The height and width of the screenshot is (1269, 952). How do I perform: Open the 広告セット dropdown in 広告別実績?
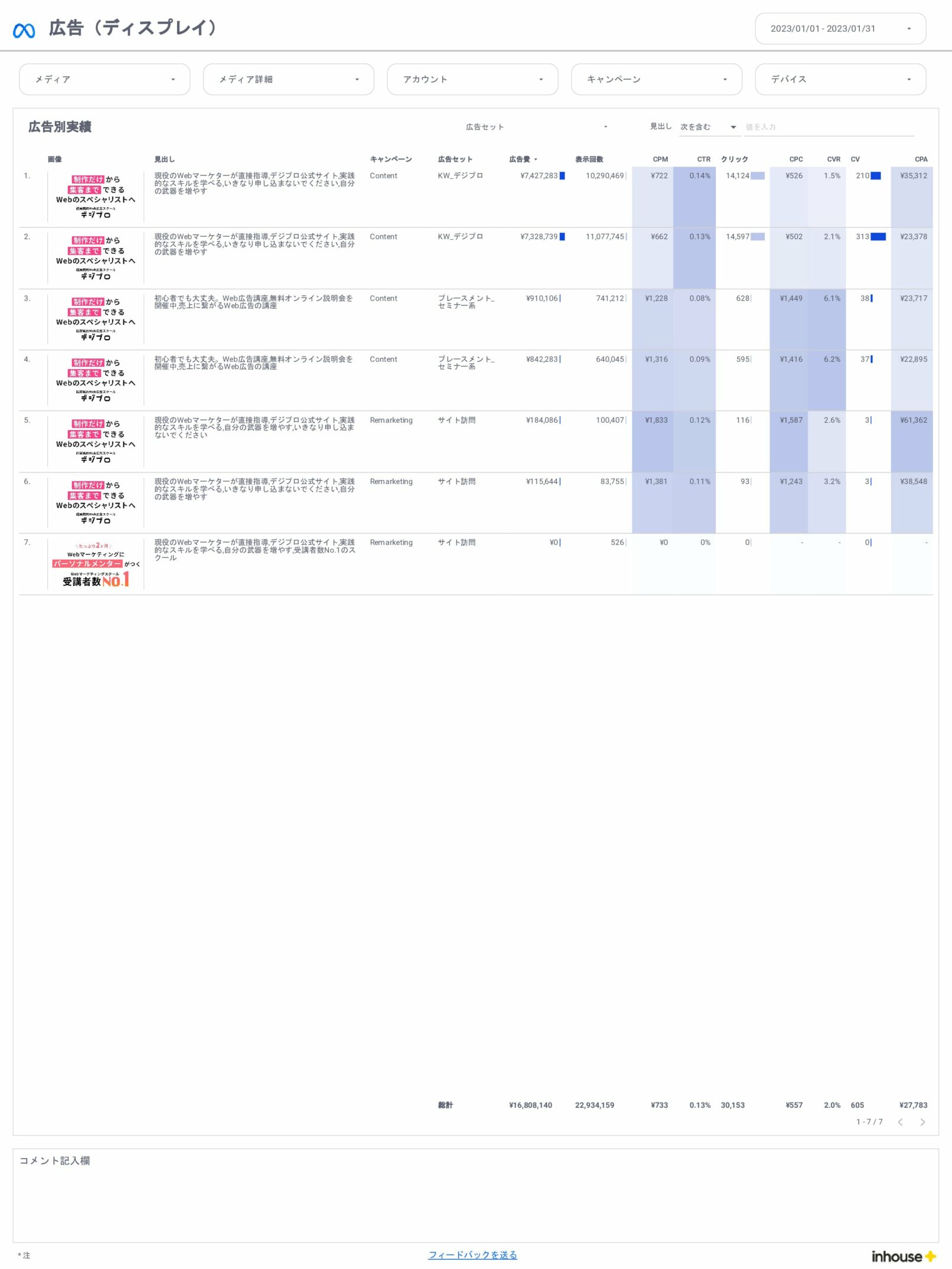536,127
